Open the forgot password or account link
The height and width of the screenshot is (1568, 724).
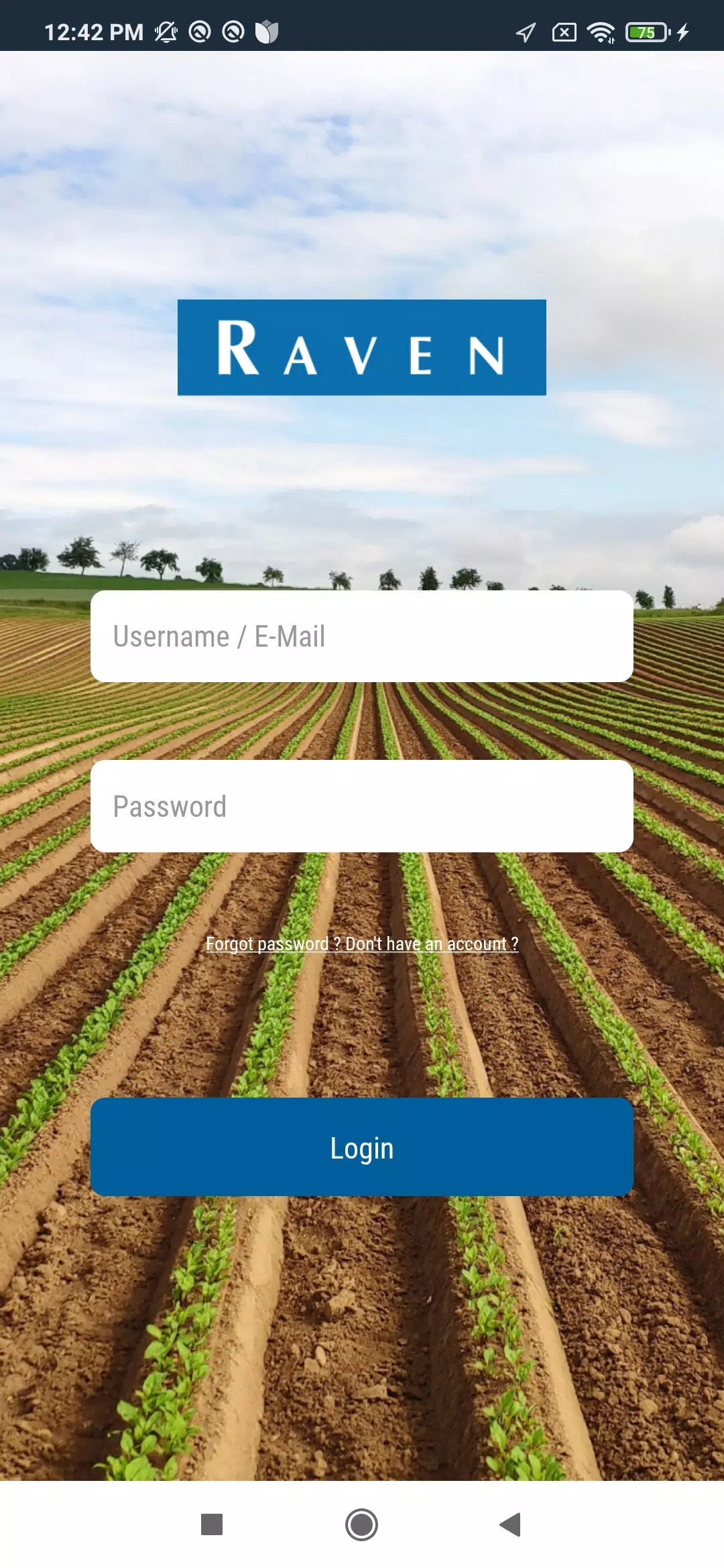pyautogui.click(x=362, y=943)
